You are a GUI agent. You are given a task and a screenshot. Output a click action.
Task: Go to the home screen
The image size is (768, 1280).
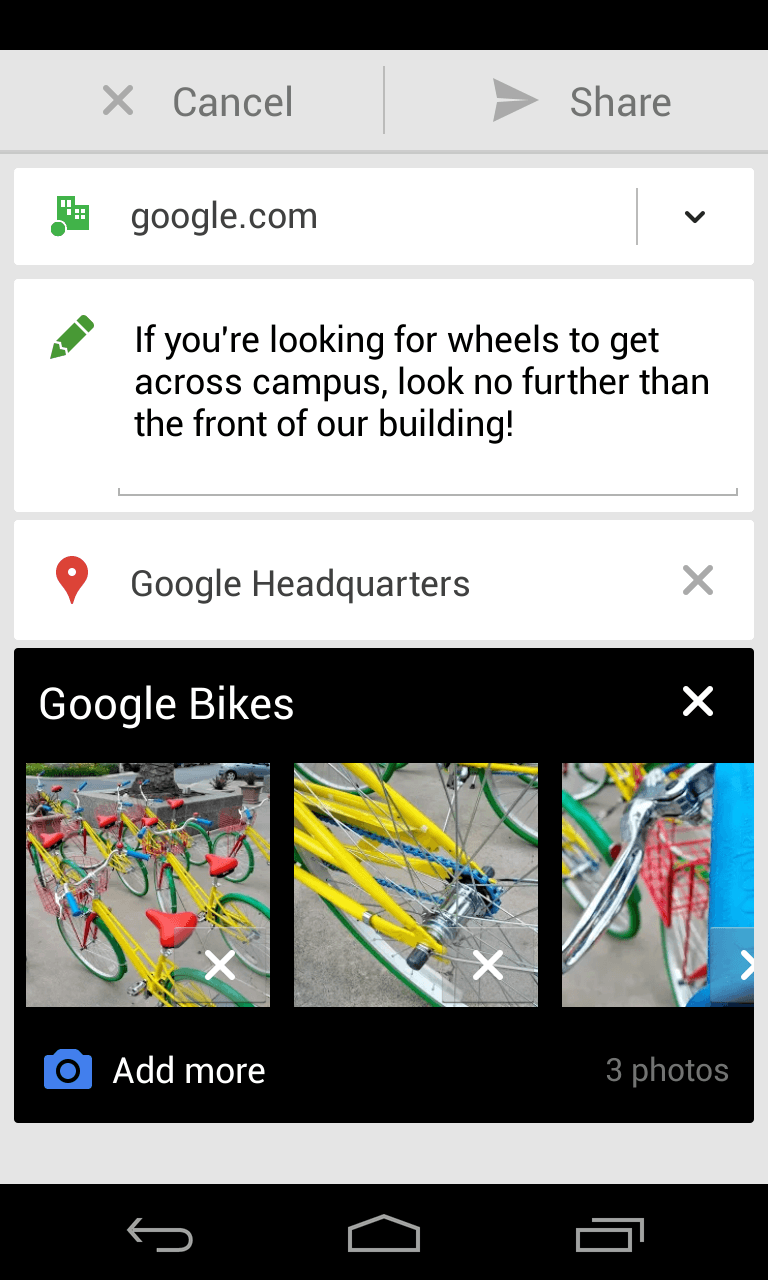[384, 1236]
